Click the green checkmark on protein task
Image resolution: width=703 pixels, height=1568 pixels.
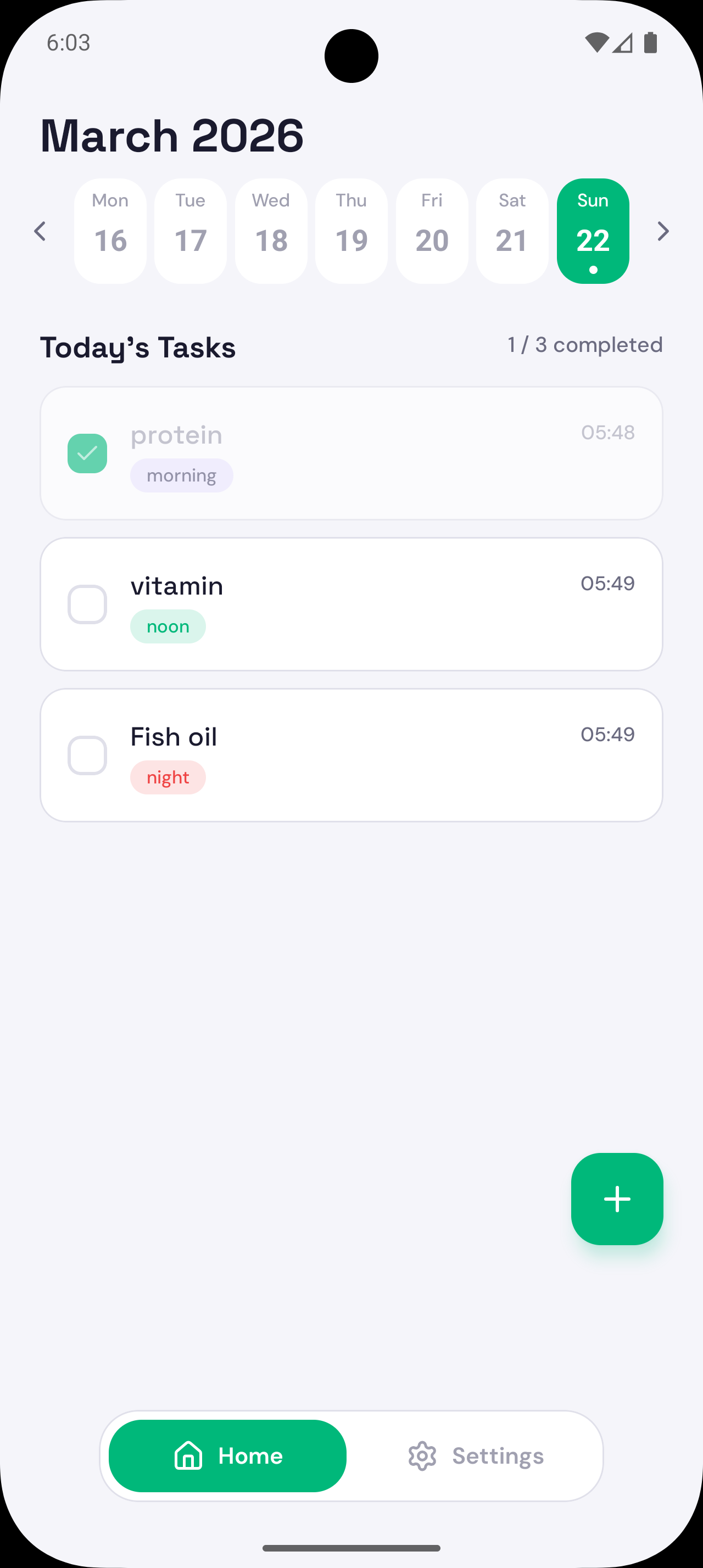pos(87,453)
